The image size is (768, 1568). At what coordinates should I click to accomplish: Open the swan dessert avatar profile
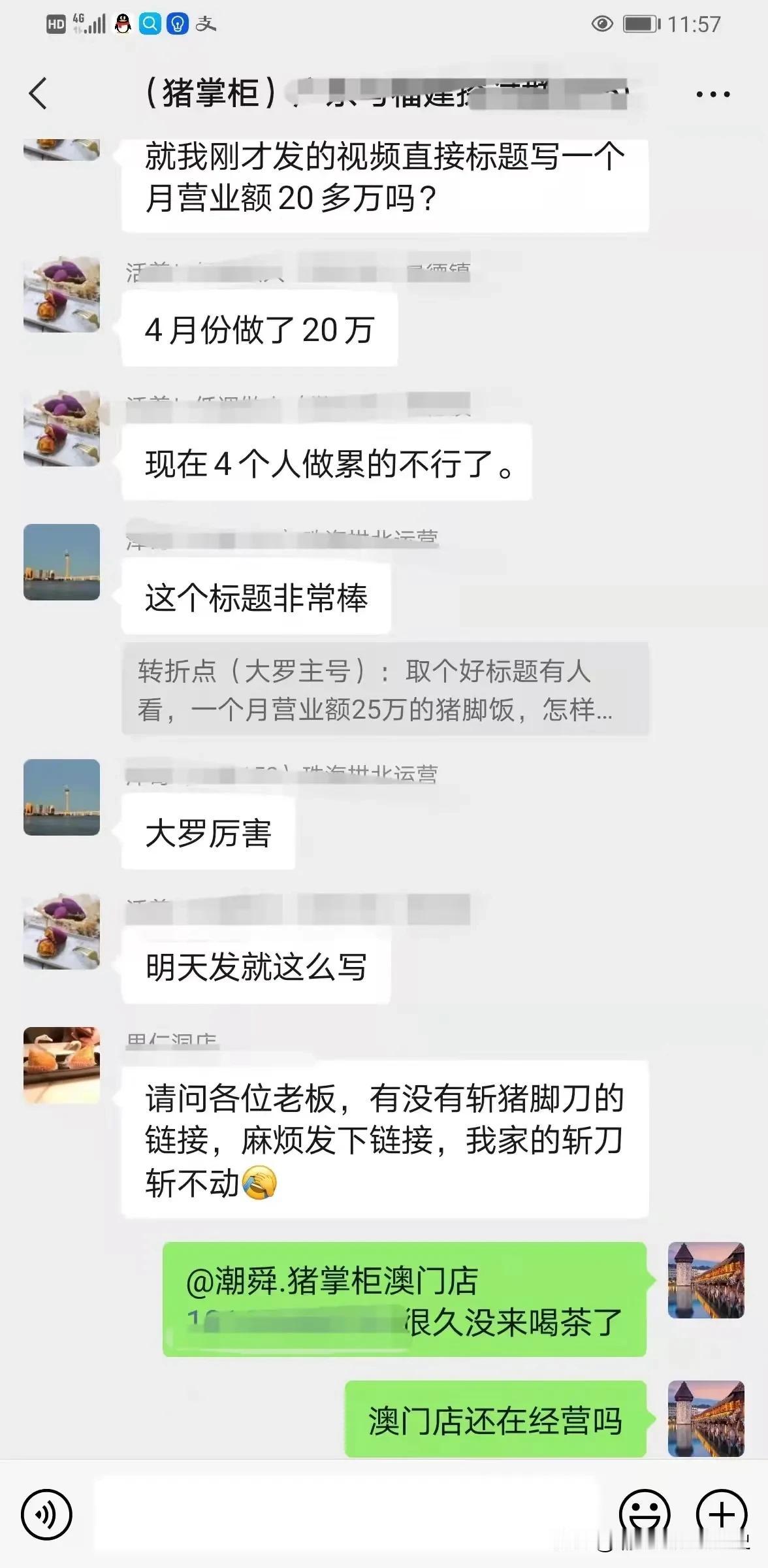[62, 1064]
